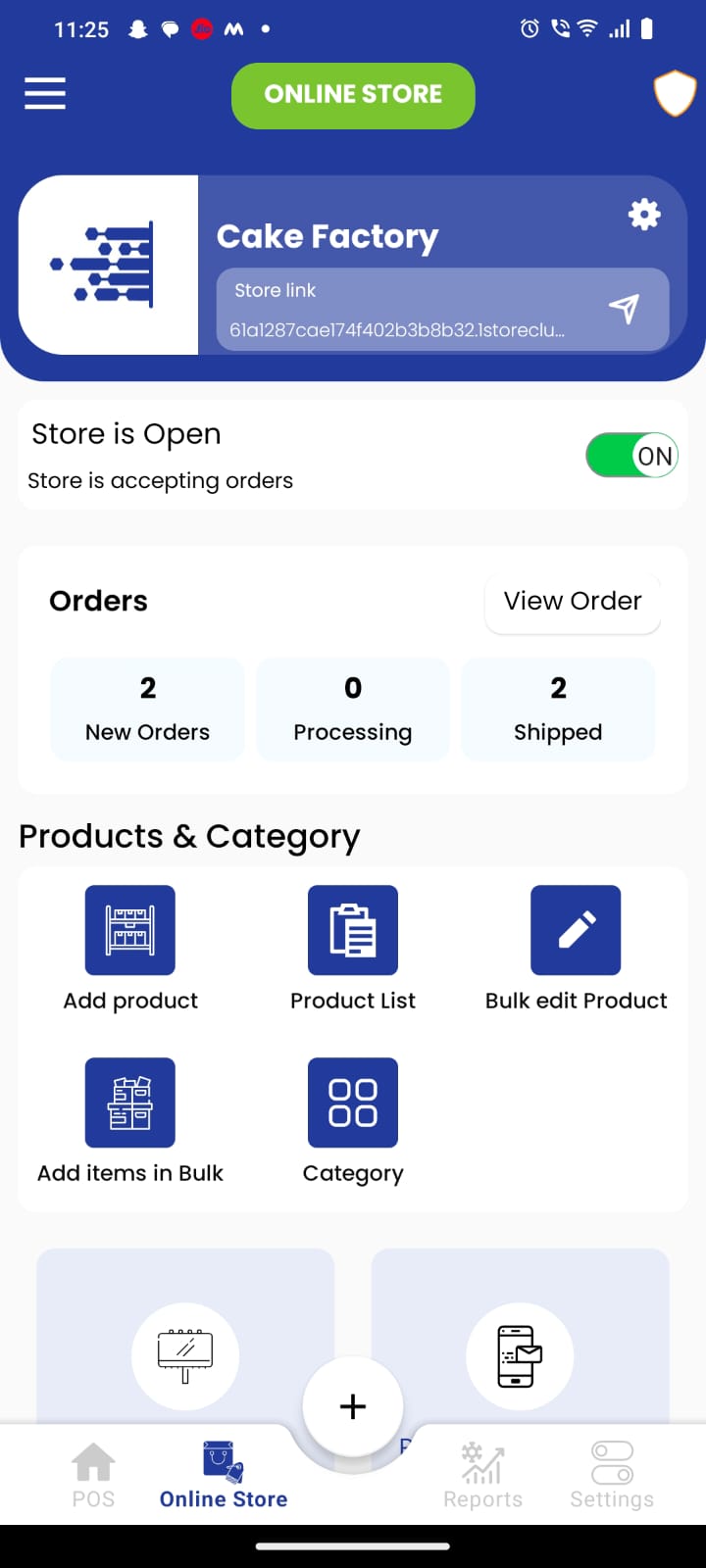Open the Processing orders card
706x1568 pixels.
click(x=353, y=710)
